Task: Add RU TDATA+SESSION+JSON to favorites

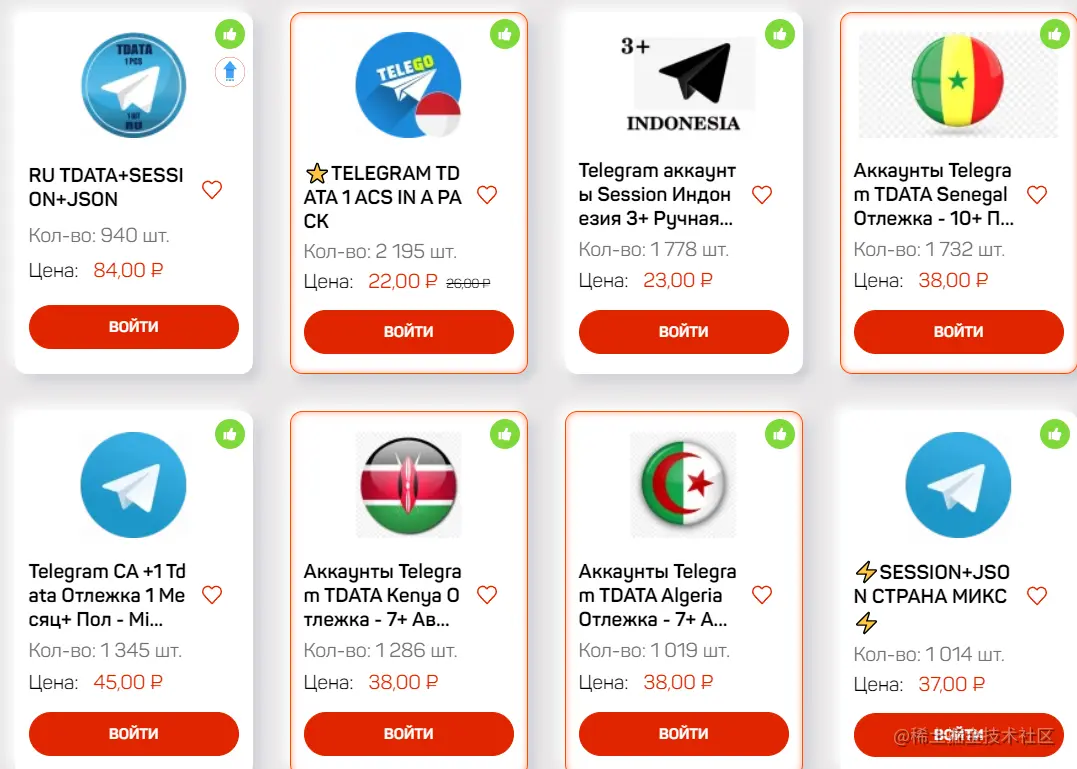Action: pyautogui.click(x=212, y=189)
